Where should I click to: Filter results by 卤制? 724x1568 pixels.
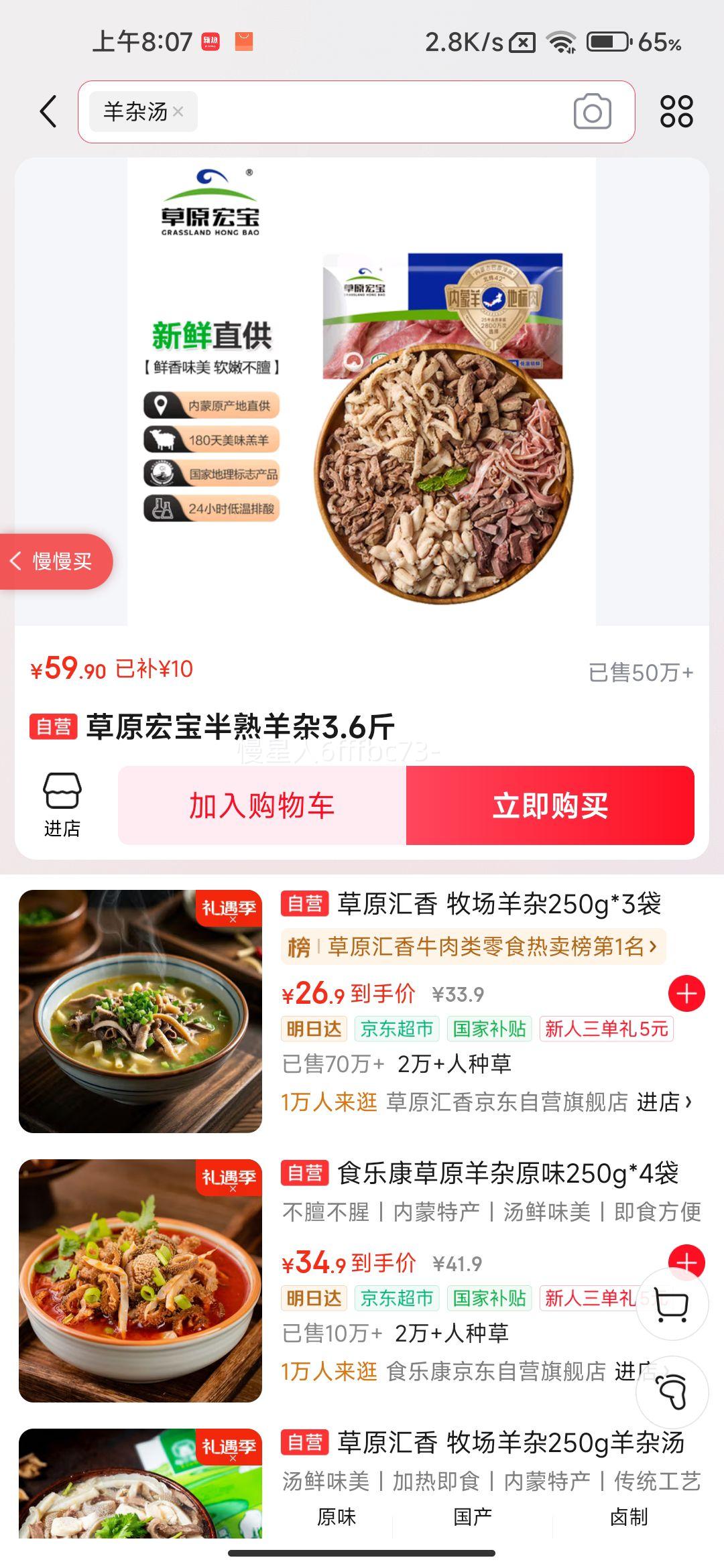coord(629,1517)
